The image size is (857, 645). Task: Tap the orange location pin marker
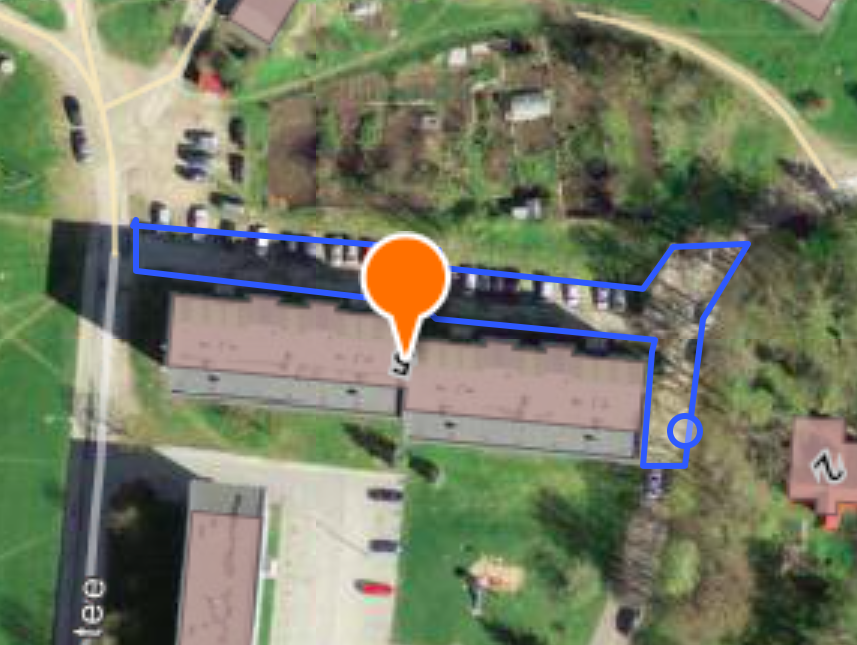[405, 279]
